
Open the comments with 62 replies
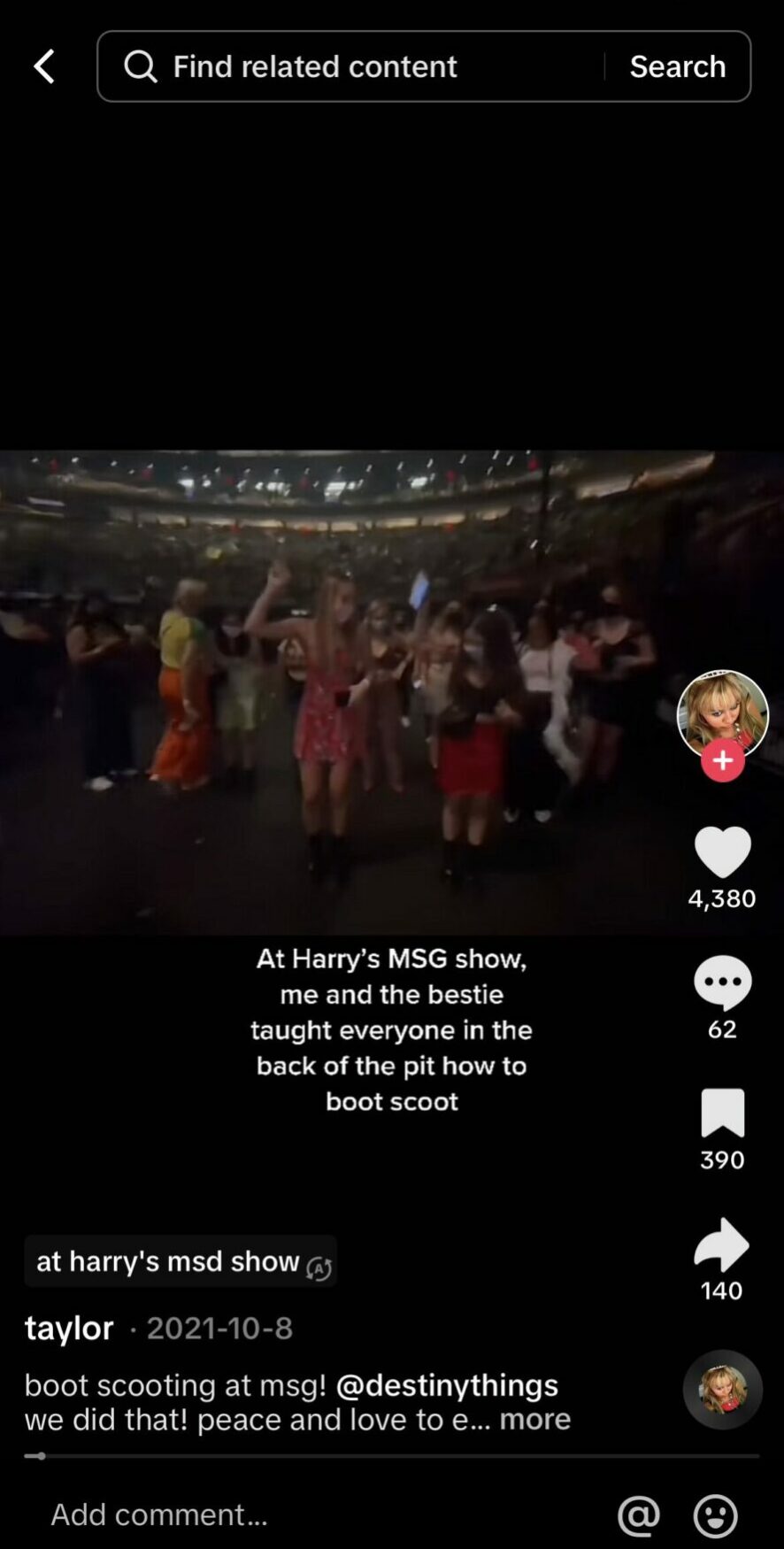pyautogui.click(x=722, y=983)
